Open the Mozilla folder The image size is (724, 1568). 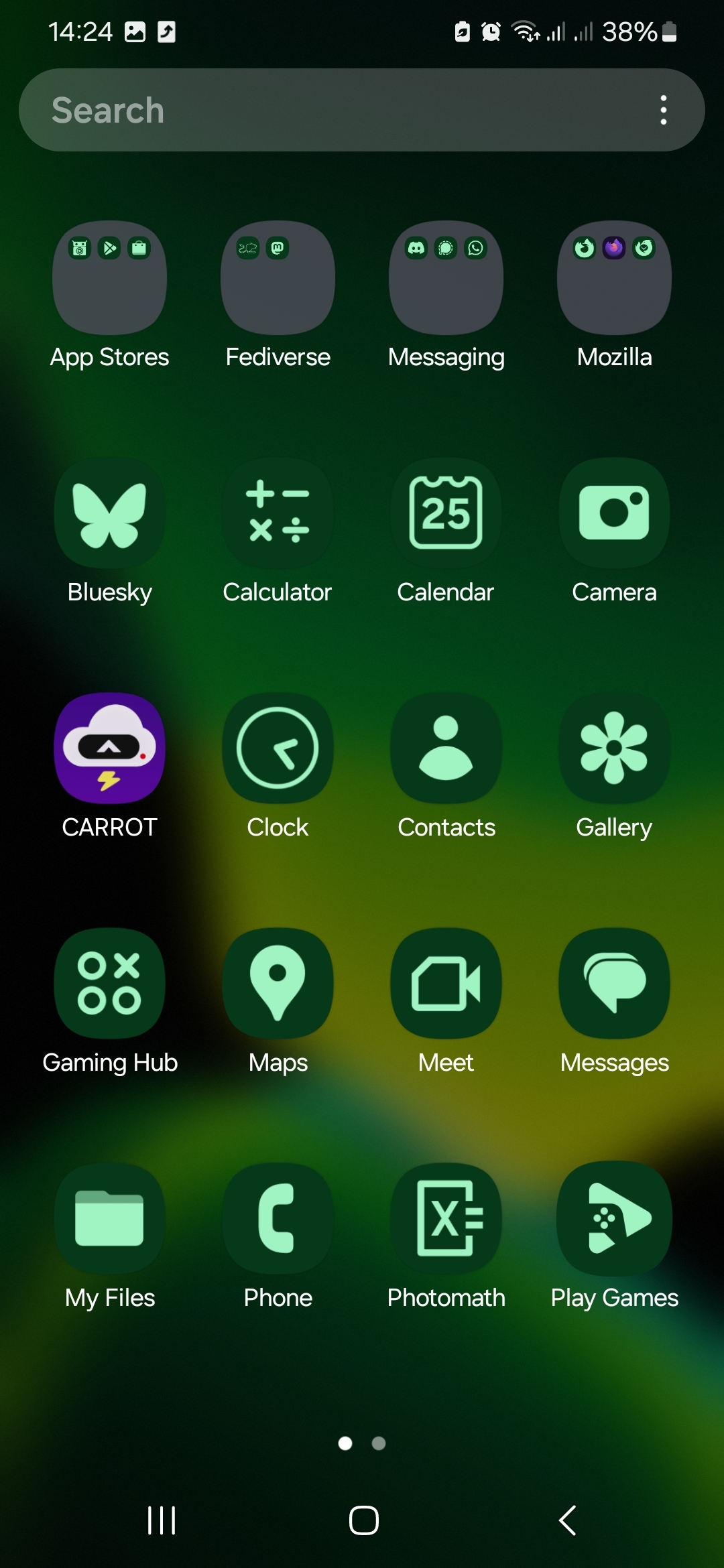click(614, 278)
